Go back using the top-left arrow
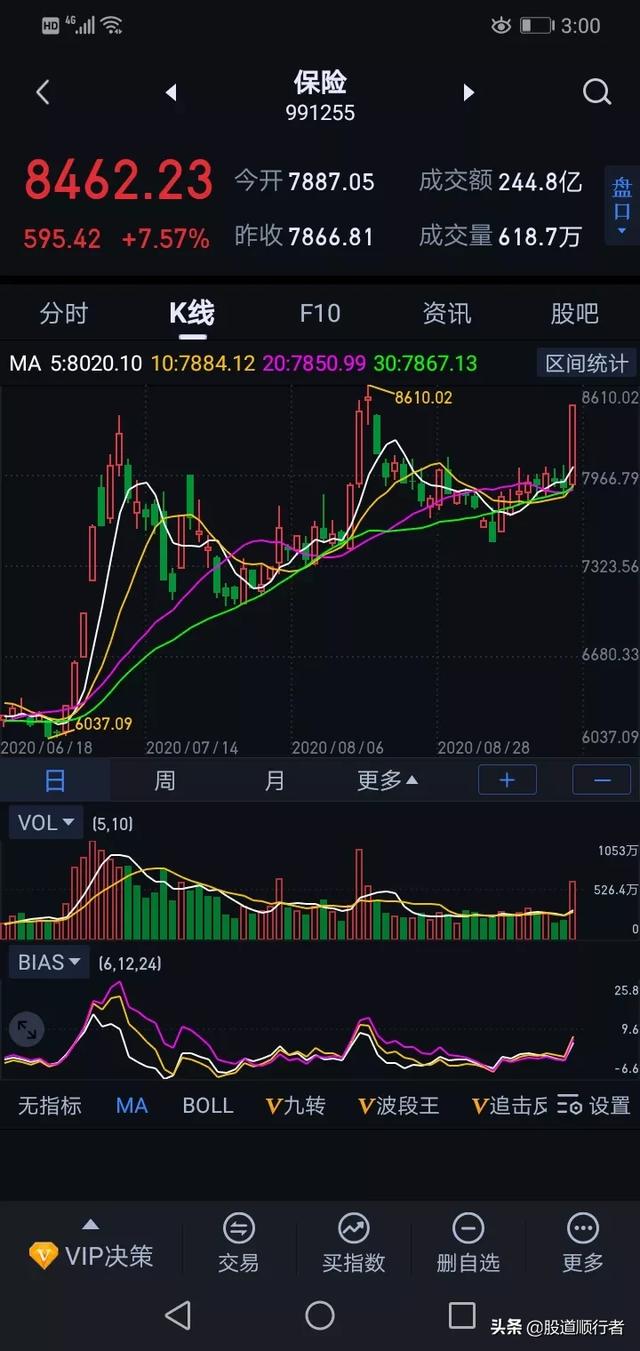The height and width of the screenshot is (1351, 640). pos(42,93)
